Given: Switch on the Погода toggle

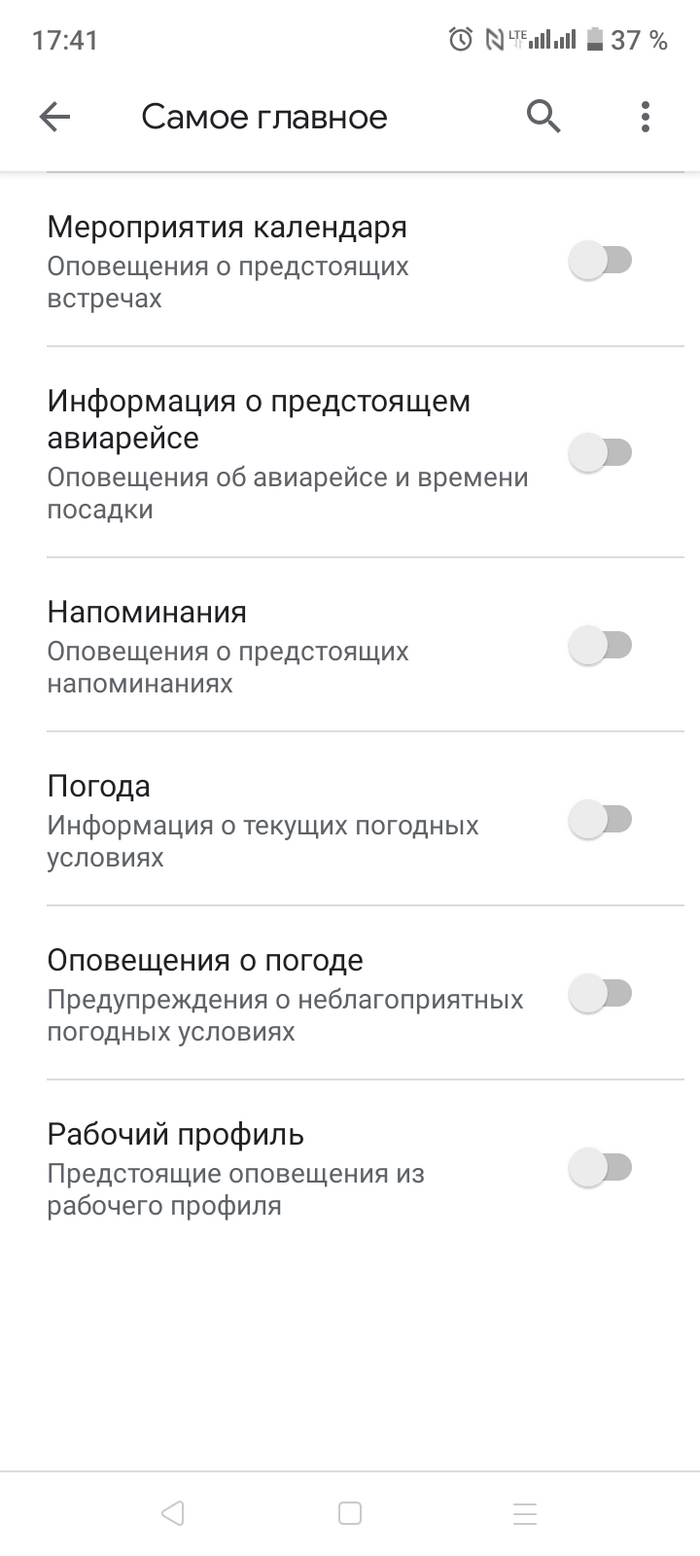Looking at the screenshot, I should (600, 819).
